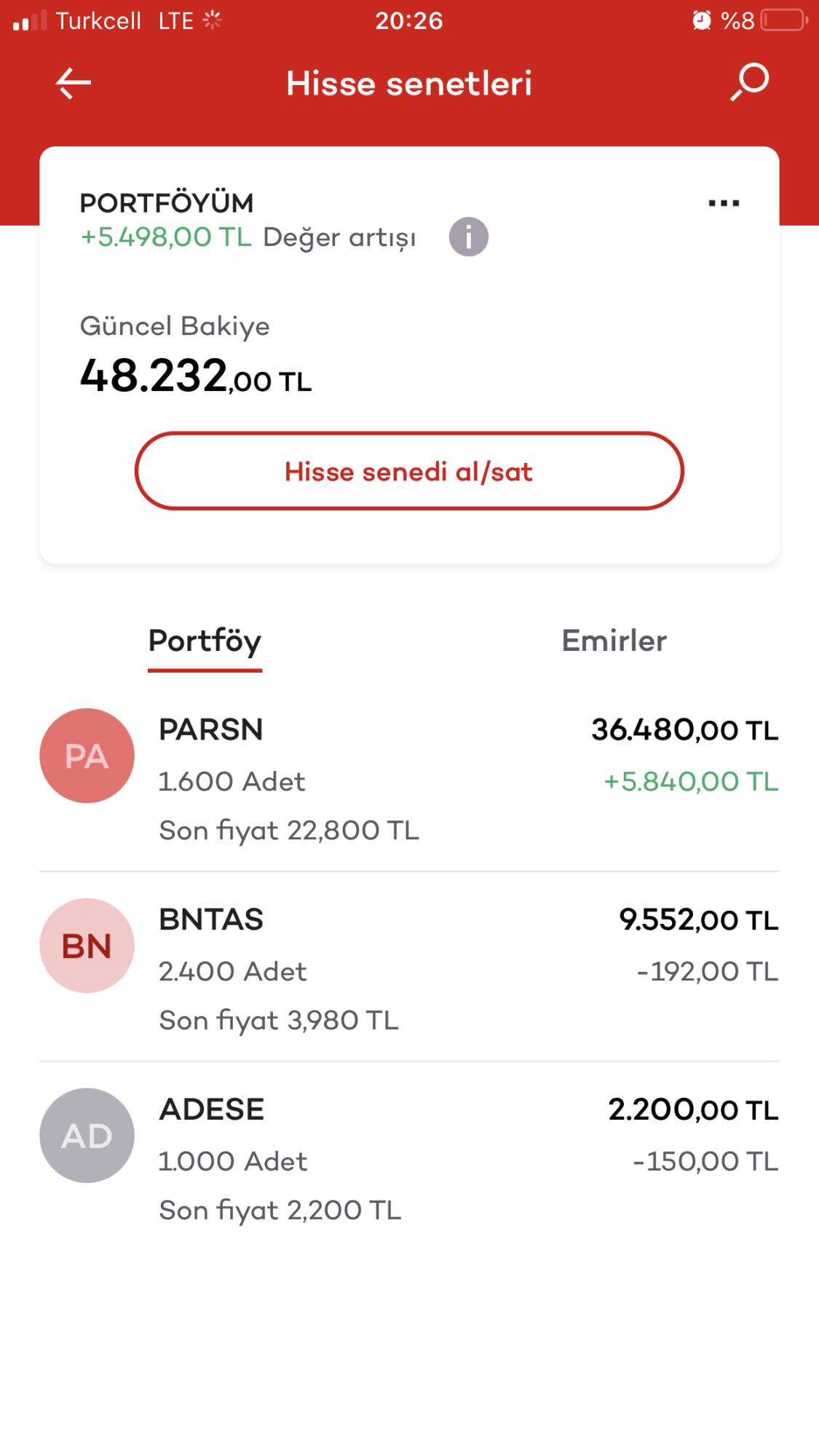Viewport: 819px width, 1456px height.
Task: Open the PARSN stock row
Action: click(x=409, y=779)
